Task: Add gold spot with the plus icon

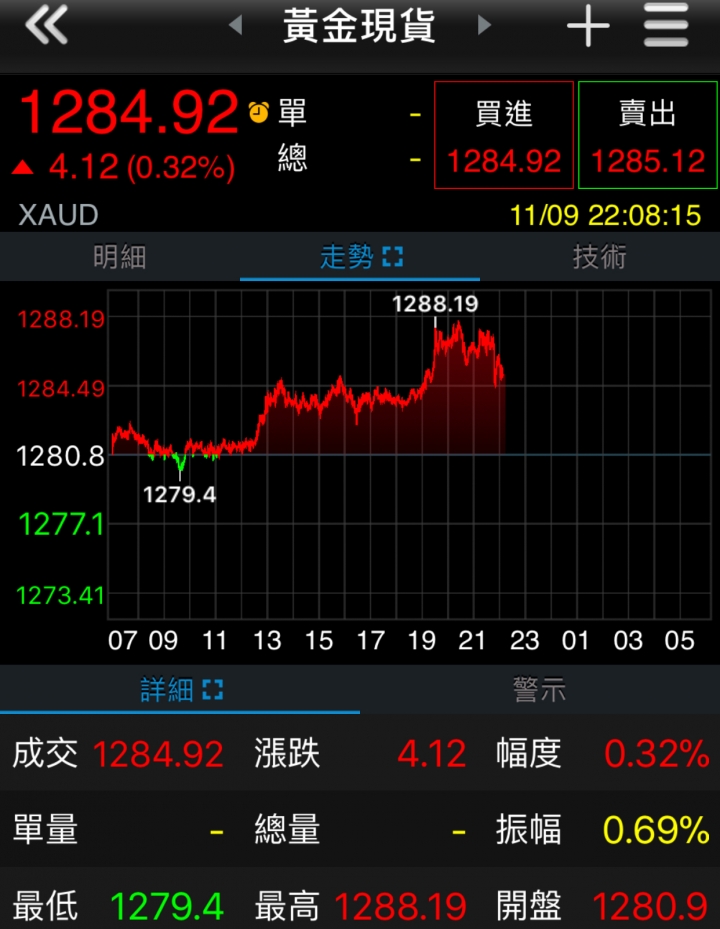Action: [x=588, y=26]
